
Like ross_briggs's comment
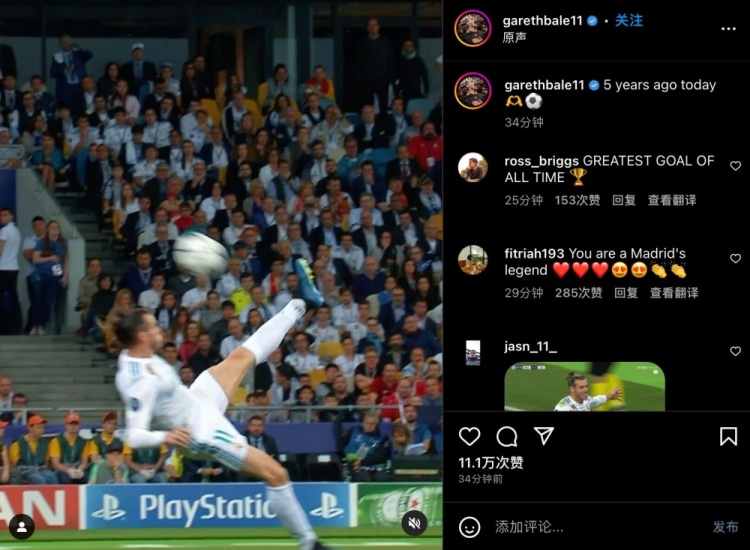coord(735,166)
